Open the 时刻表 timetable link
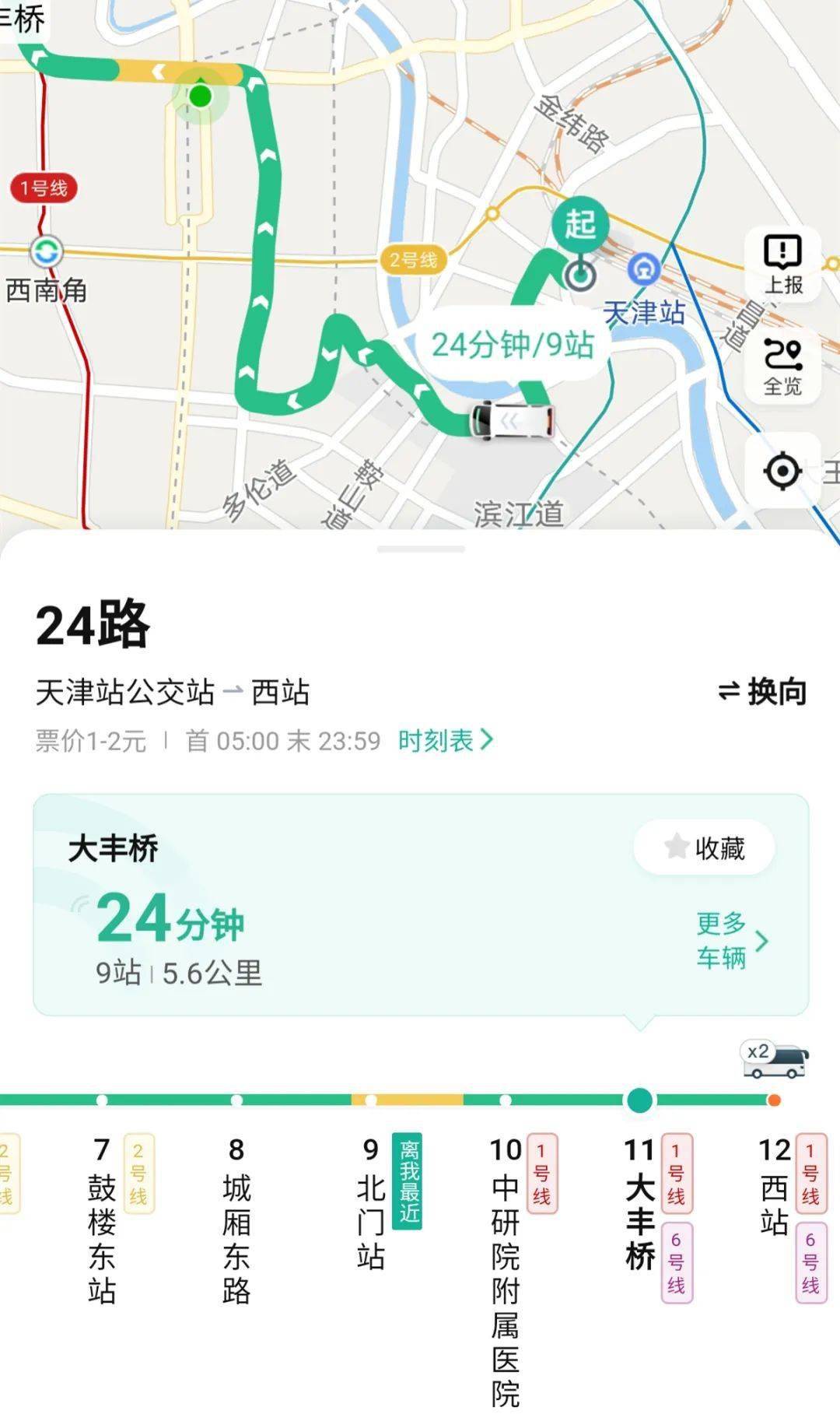 [445, 740]
